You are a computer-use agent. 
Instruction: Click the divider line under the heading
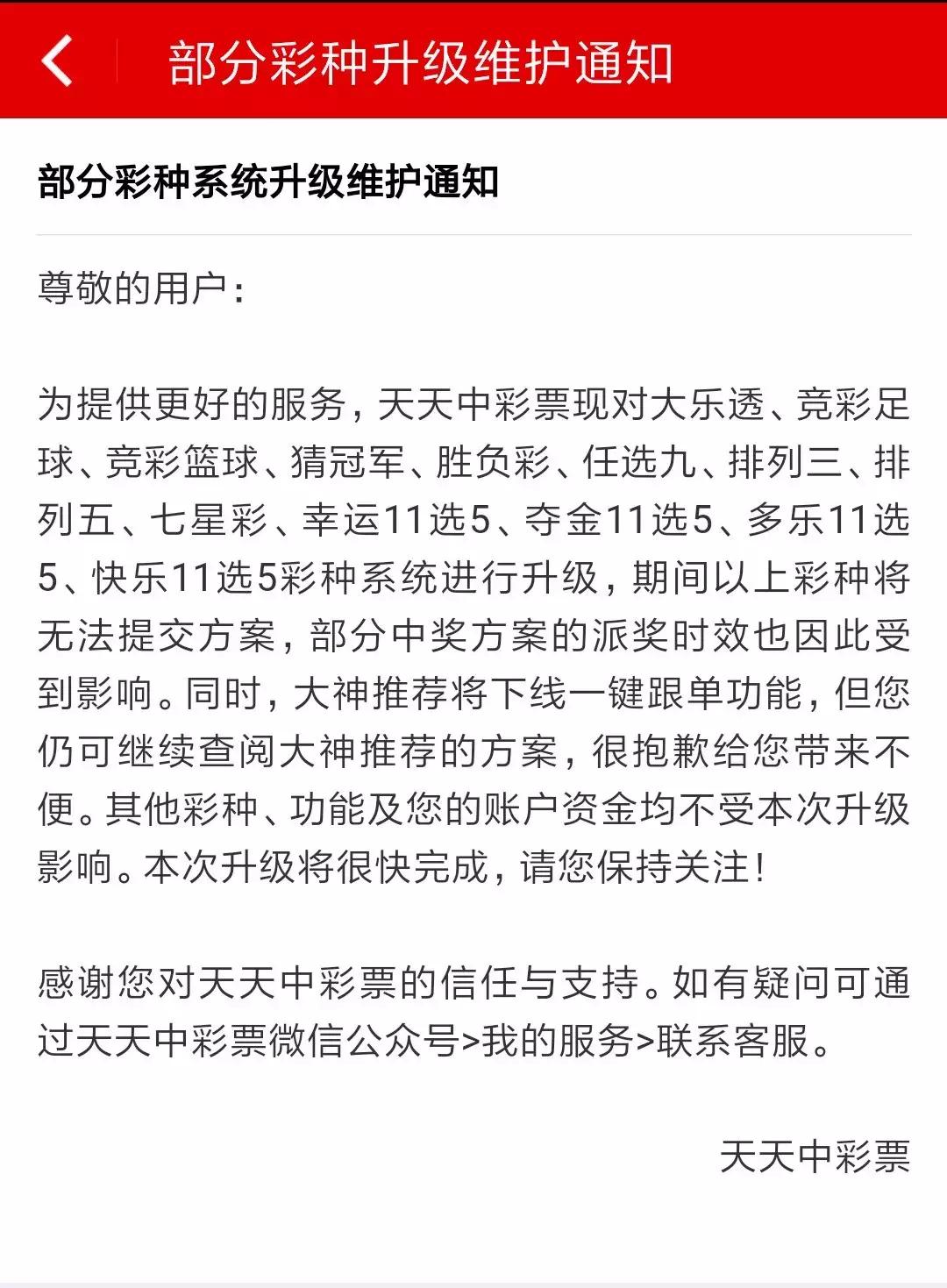point(473,232)
